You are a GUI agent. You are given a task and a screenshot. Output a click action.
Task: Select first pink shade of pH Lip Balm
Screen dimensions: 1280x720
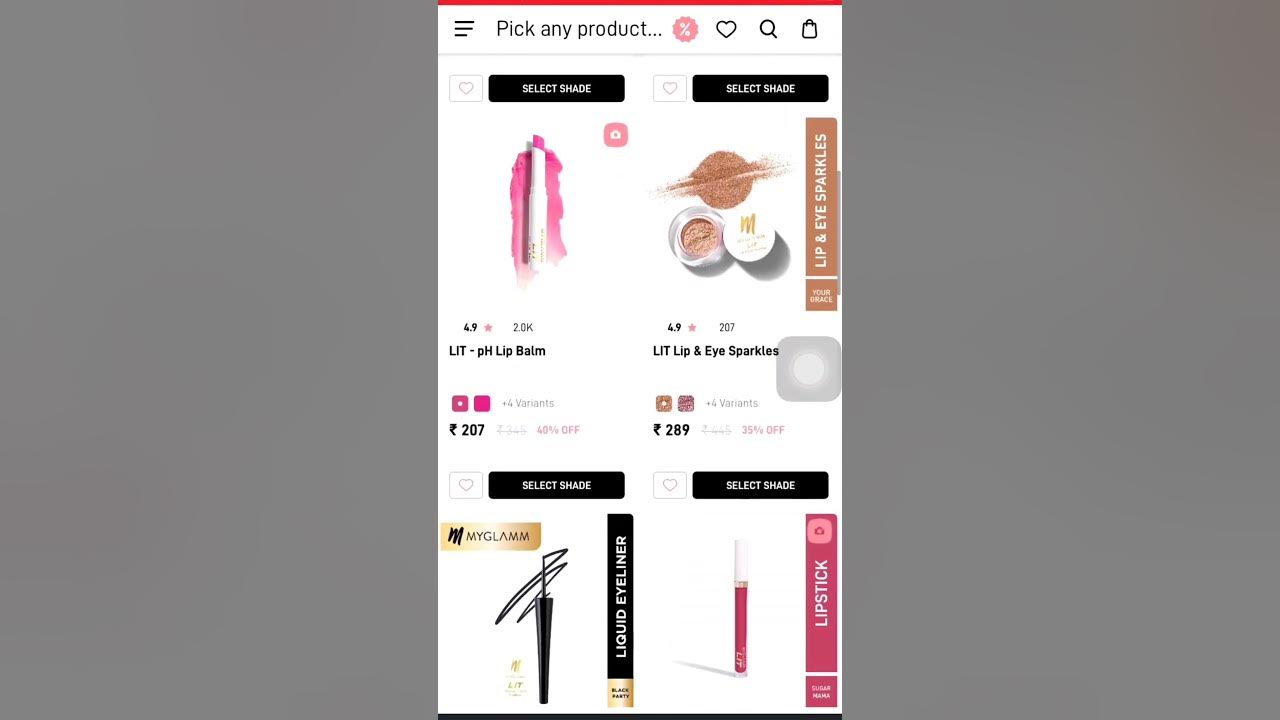pos(460,403)
